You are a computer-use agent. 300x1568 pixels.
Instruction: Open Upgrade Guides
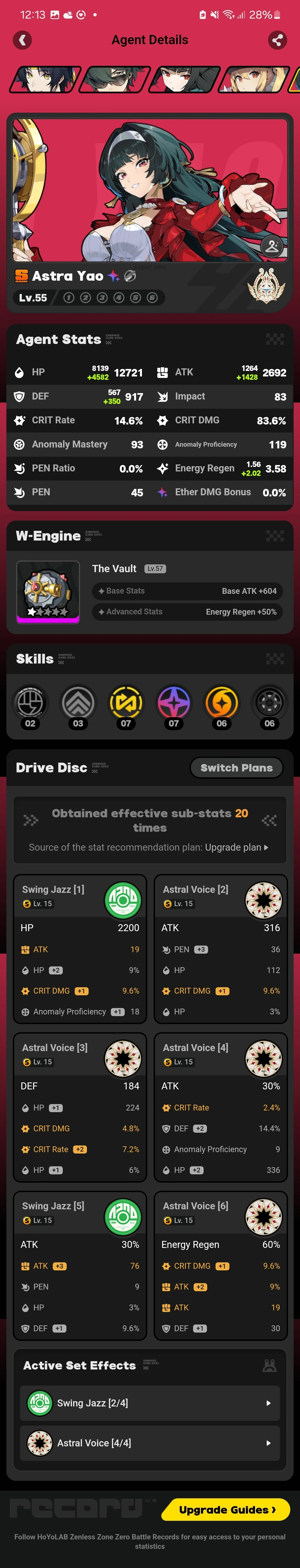225,1510
